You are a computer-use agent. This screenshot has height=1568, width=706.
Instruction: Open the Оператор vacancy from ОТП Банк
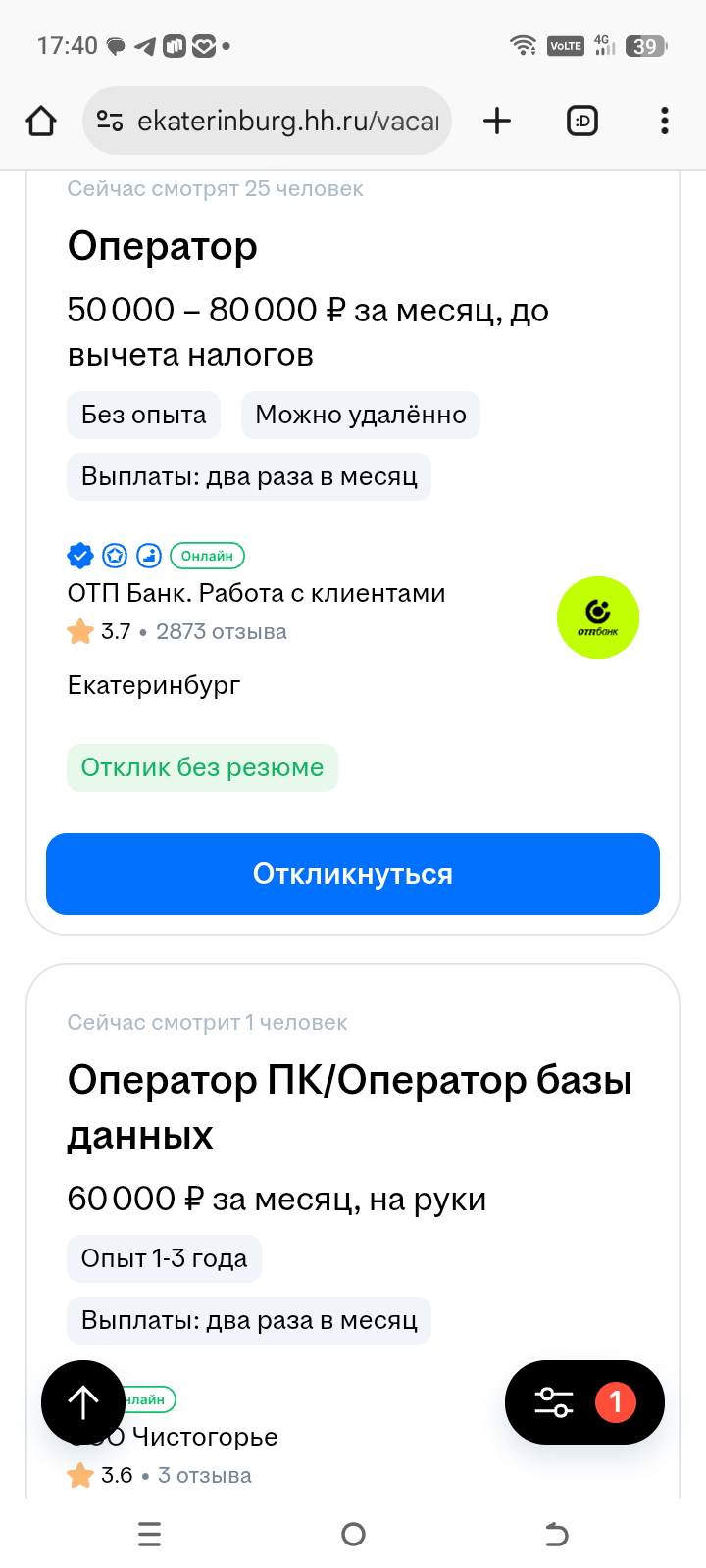(163, 247)
